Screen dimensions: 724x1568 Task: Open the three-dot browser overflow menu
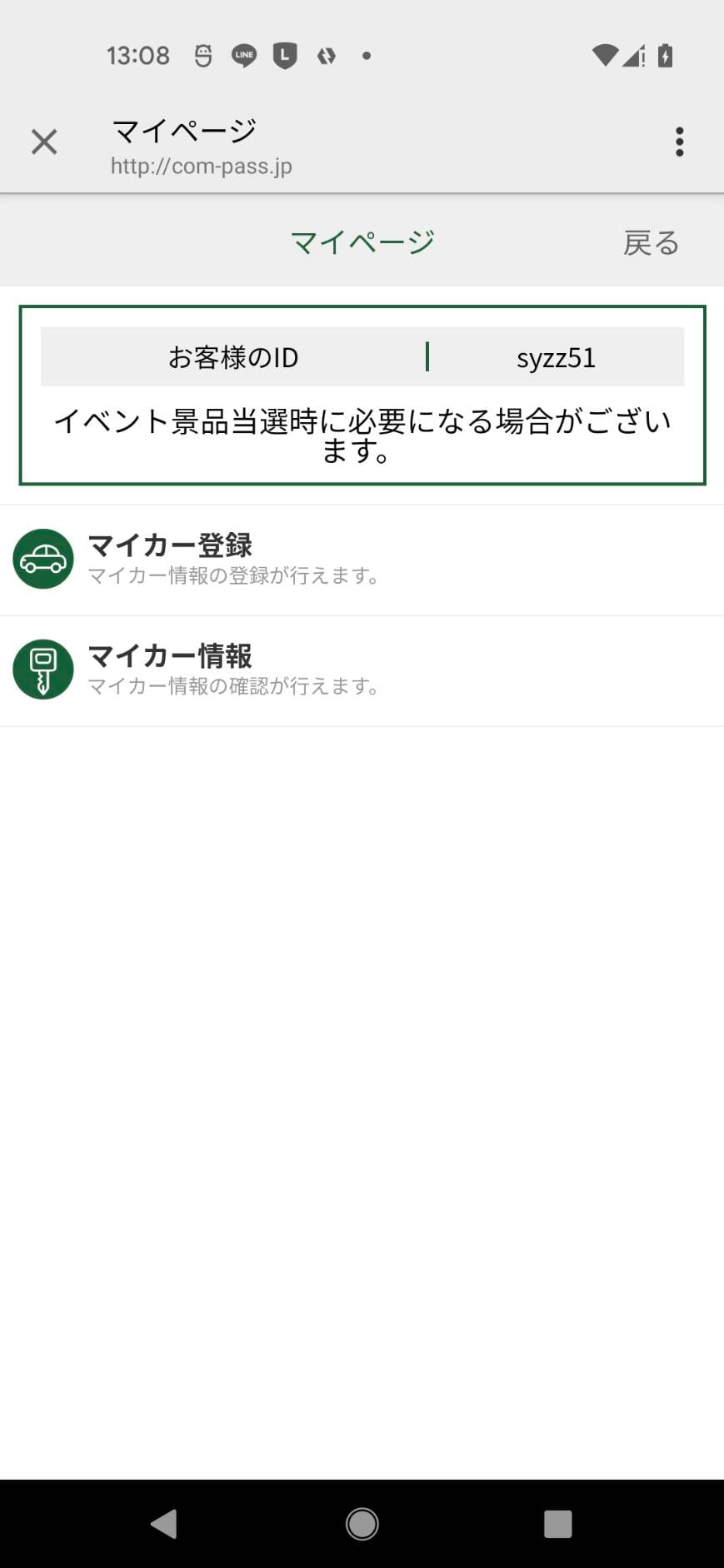point(680,142)
